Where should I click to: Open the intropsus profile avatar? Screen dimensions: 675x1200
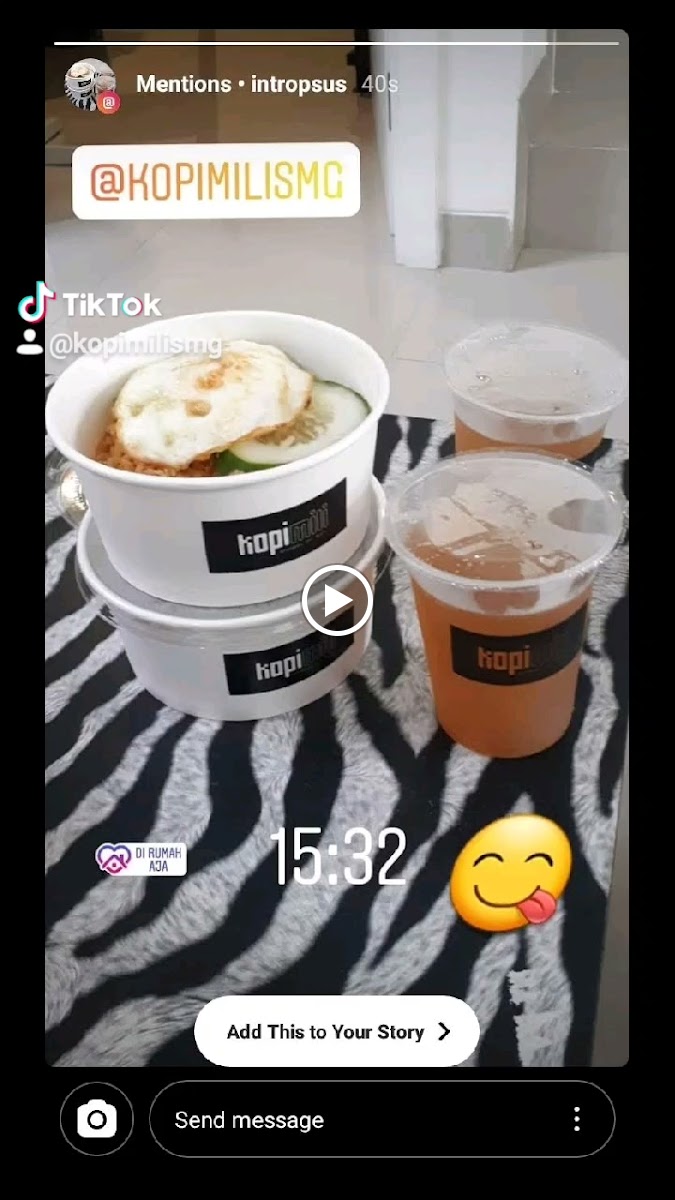[90, 85]
